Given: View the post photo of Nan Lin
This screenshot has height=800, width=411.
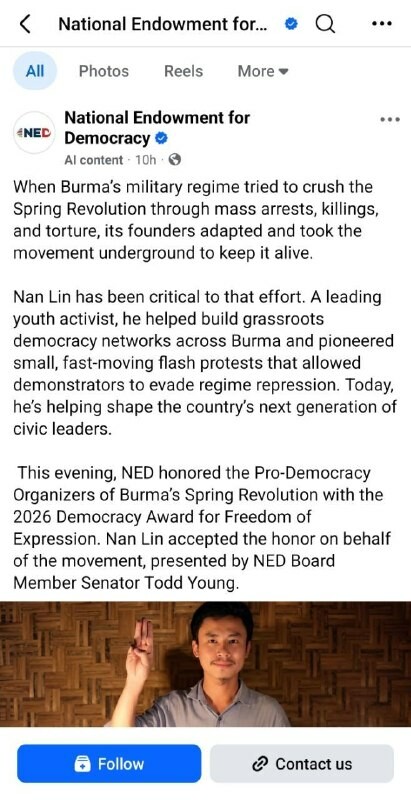Looking at the screenshot, I should (206, 664).
